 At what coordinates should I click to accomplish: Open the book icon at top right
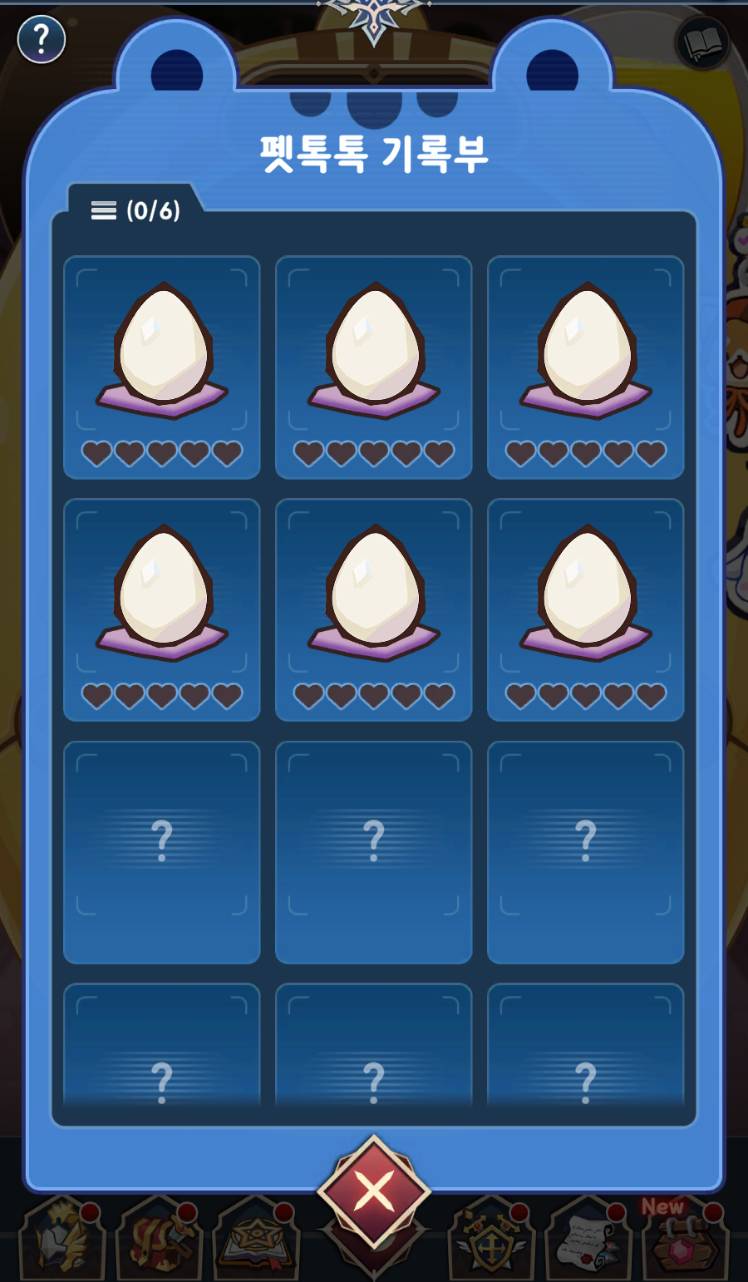(703, 44)
